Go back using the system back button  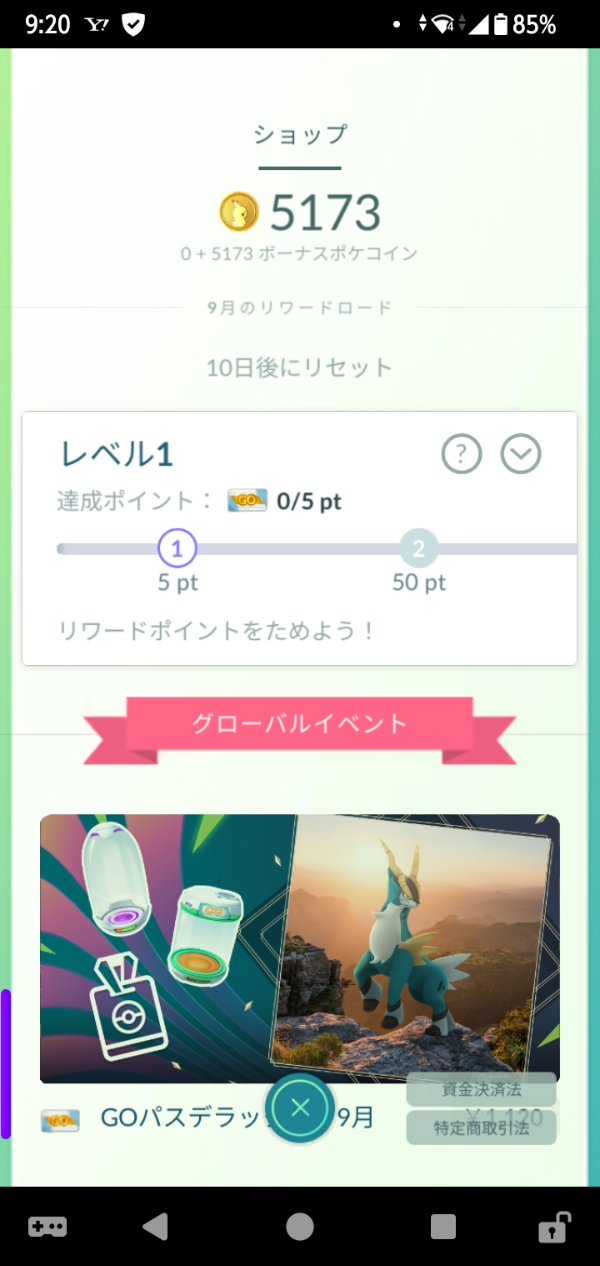(155, 1227)
